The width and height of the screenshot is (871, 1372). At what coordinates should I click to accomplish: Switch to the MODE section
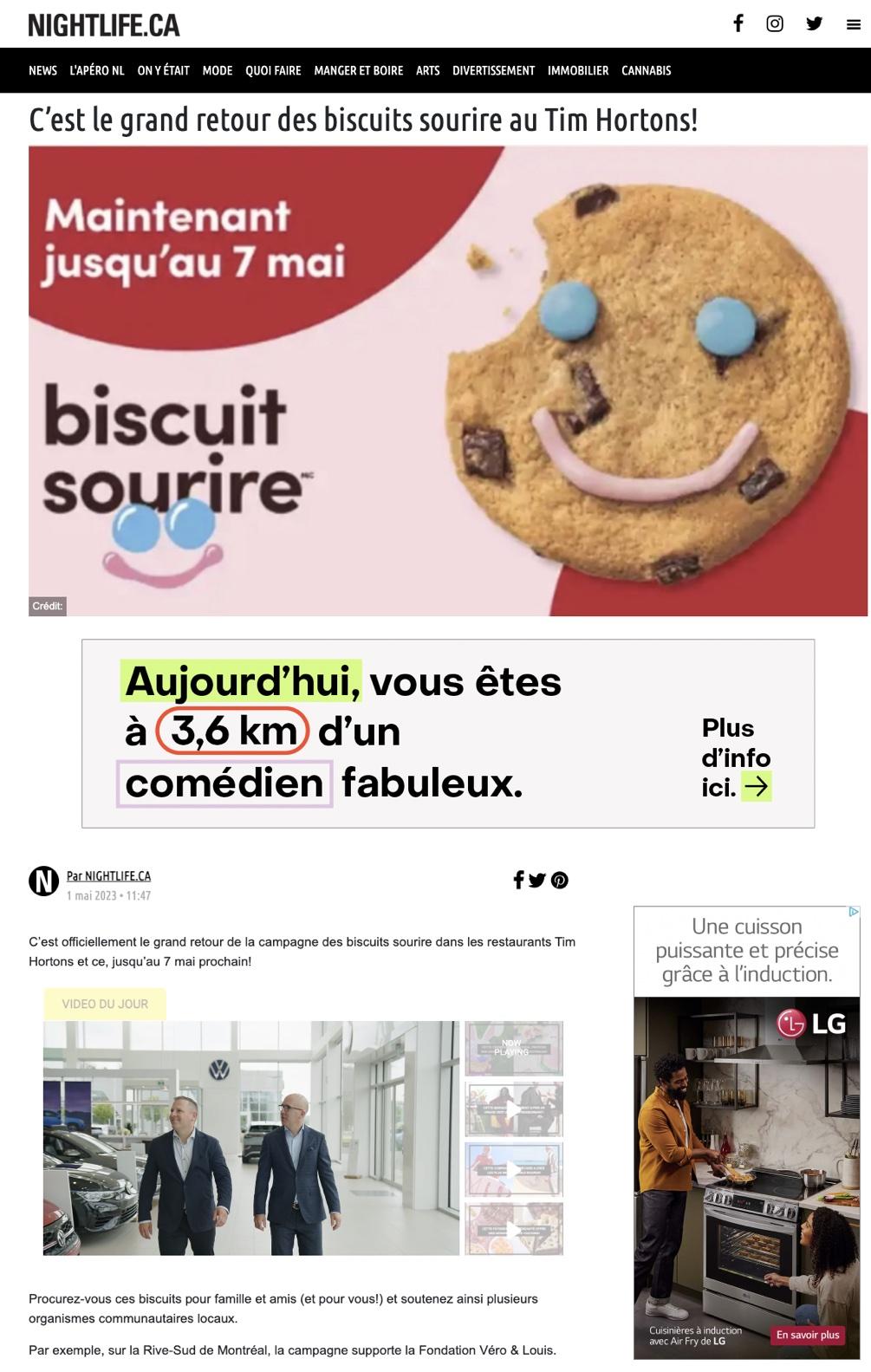coord(218,70)
